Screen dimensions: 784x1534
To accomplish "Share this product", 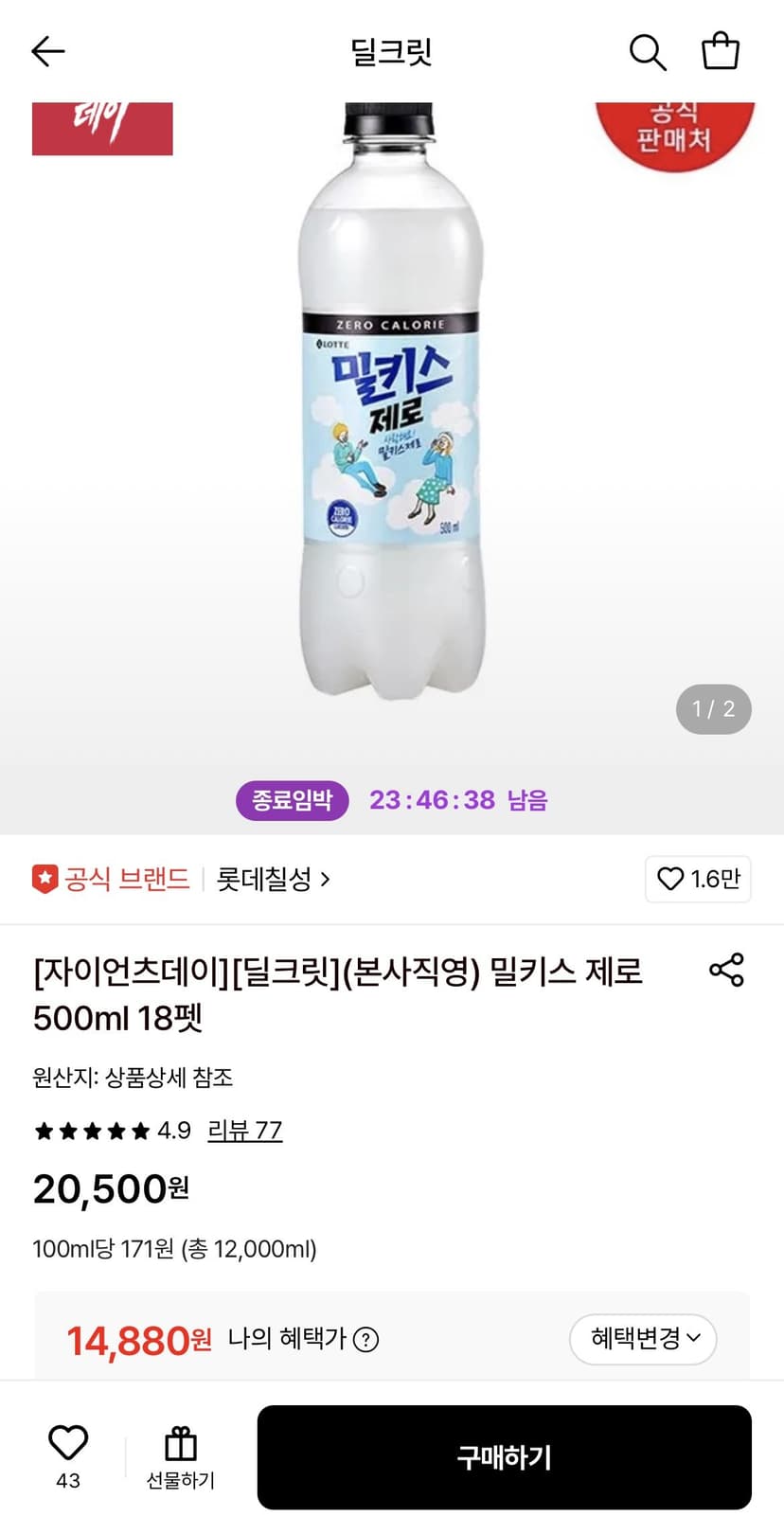I will pyautogui.click(x=726, y=970).
